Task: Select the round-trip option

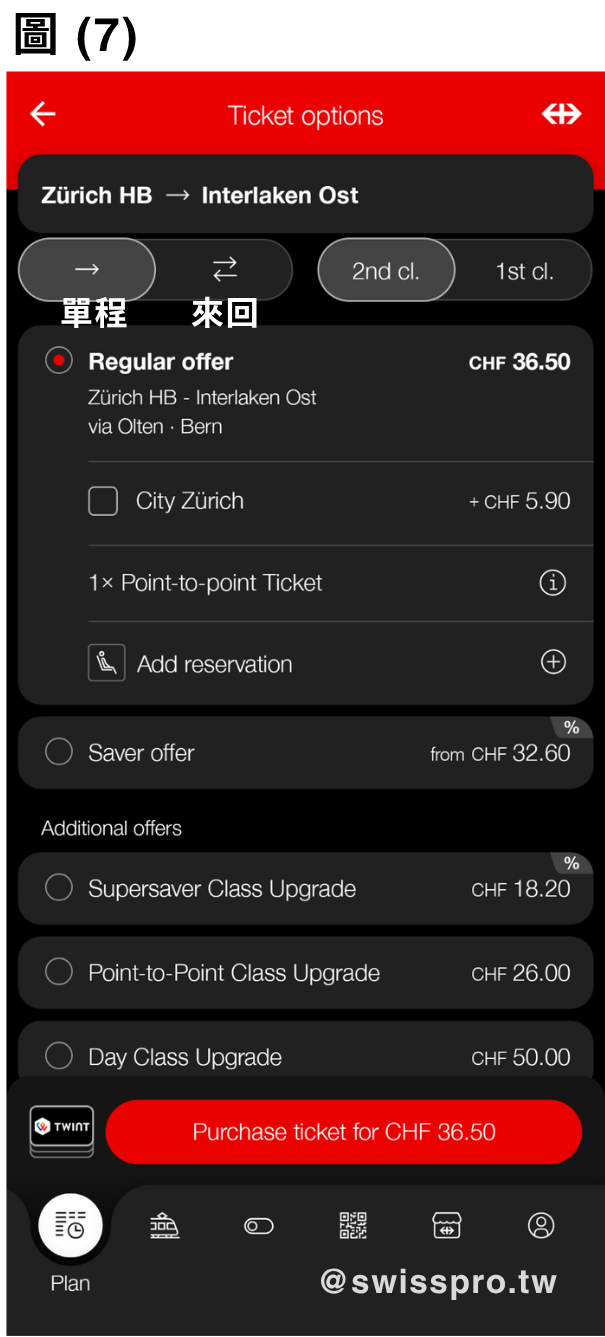Action: pos(225,269)
